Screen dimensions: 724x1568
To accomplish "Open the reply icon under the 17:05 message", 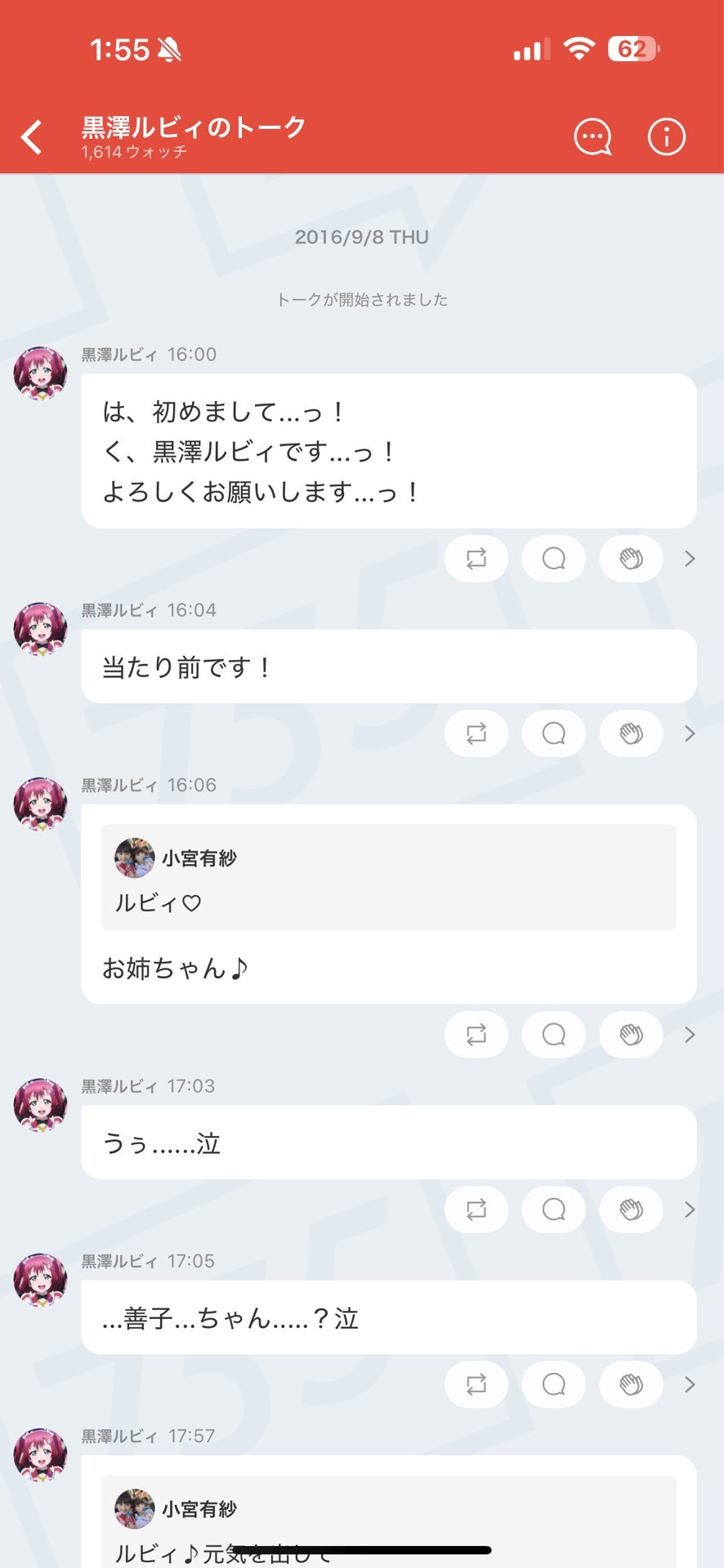I will (553, 1384).
